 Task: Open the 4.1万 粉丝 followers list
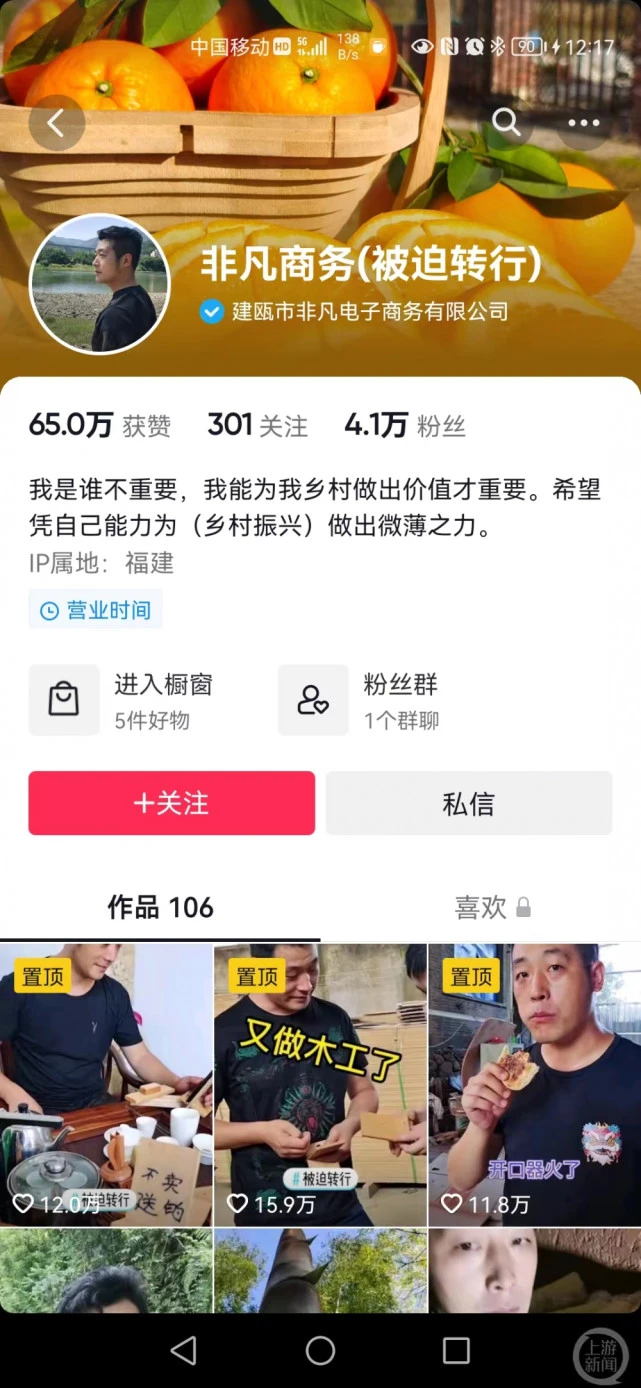pyautogui.click(x=404, y=425)
